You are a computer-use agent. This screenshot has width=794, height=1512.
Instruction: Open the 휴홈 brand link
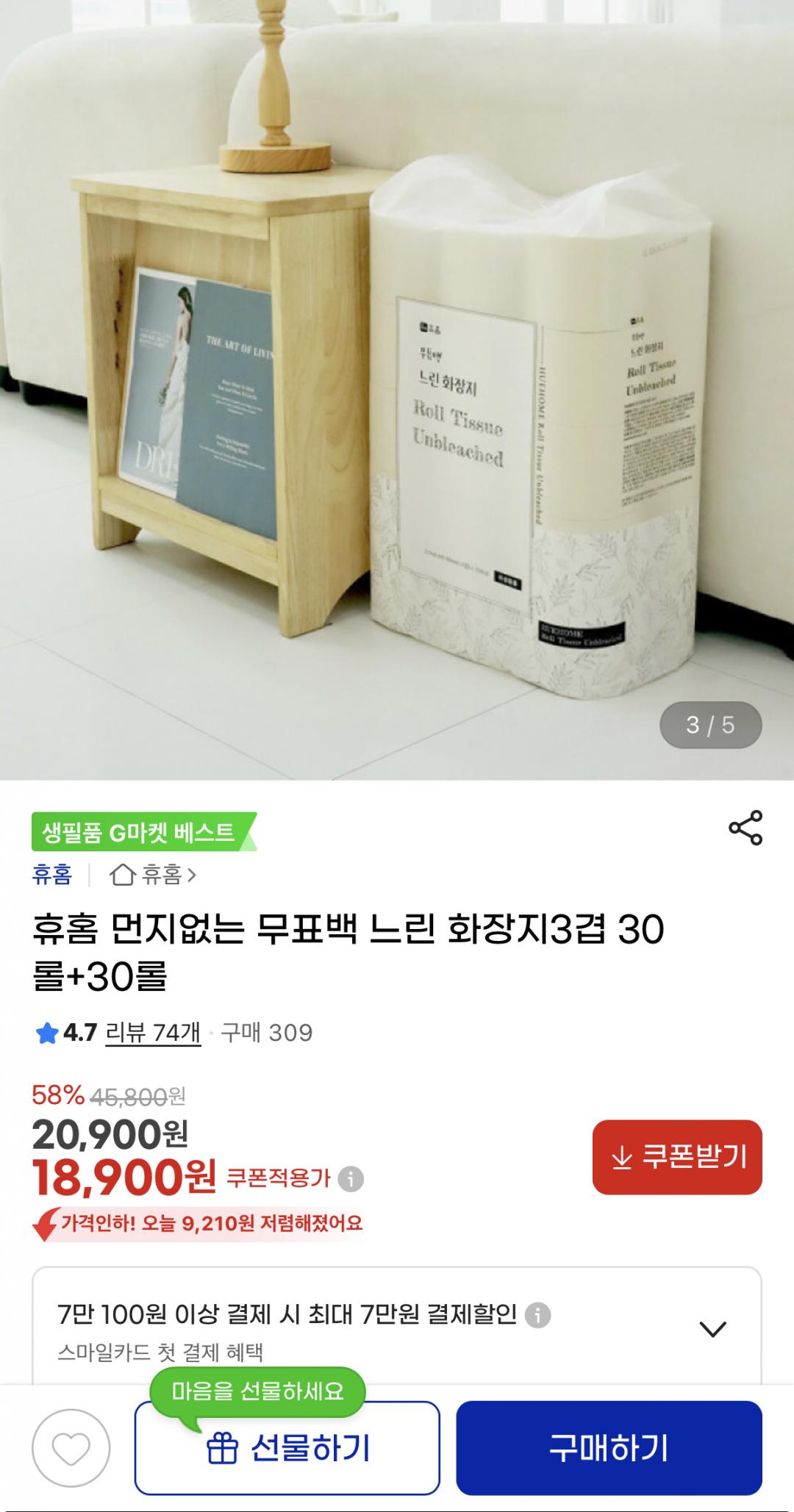pyautogui.click(x=52, y=875)
